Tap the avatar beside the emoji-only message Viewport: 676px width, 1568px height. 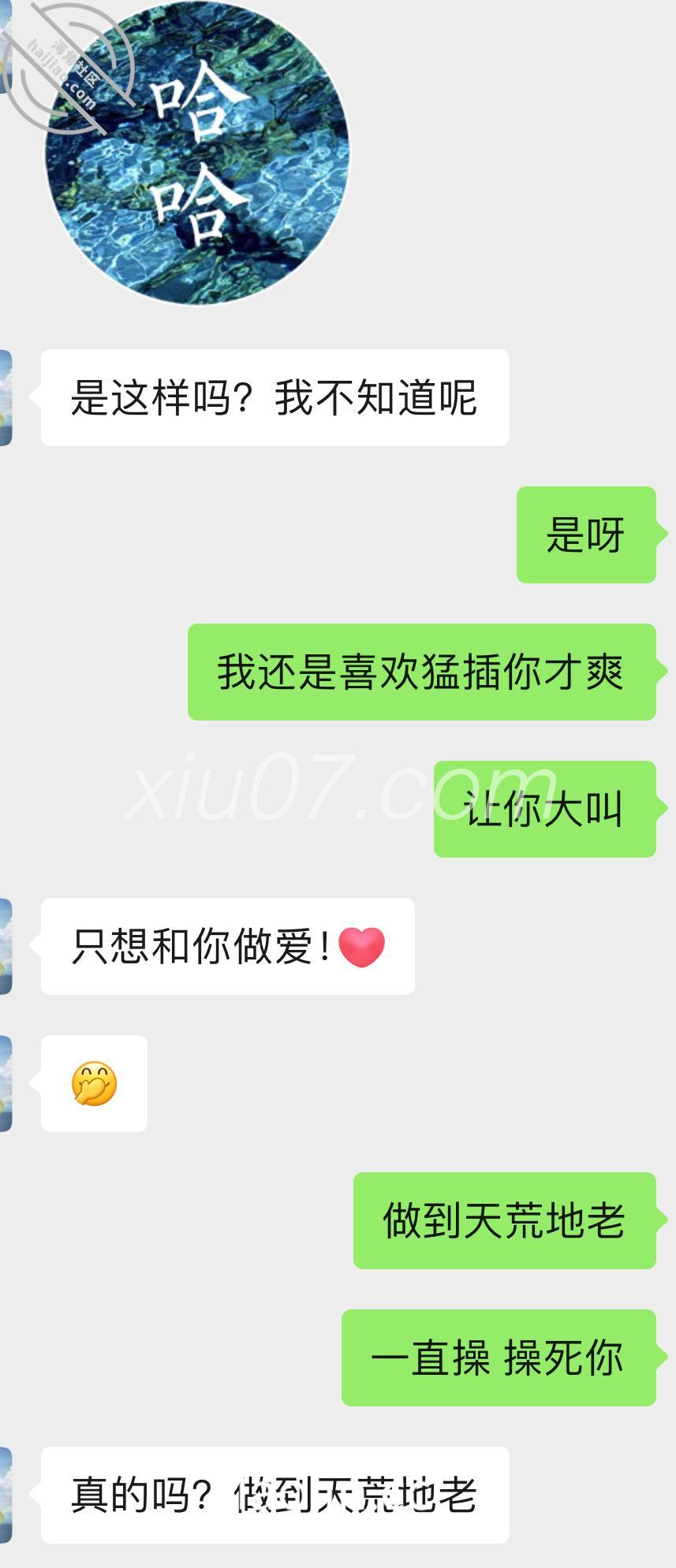point(6,1083)
